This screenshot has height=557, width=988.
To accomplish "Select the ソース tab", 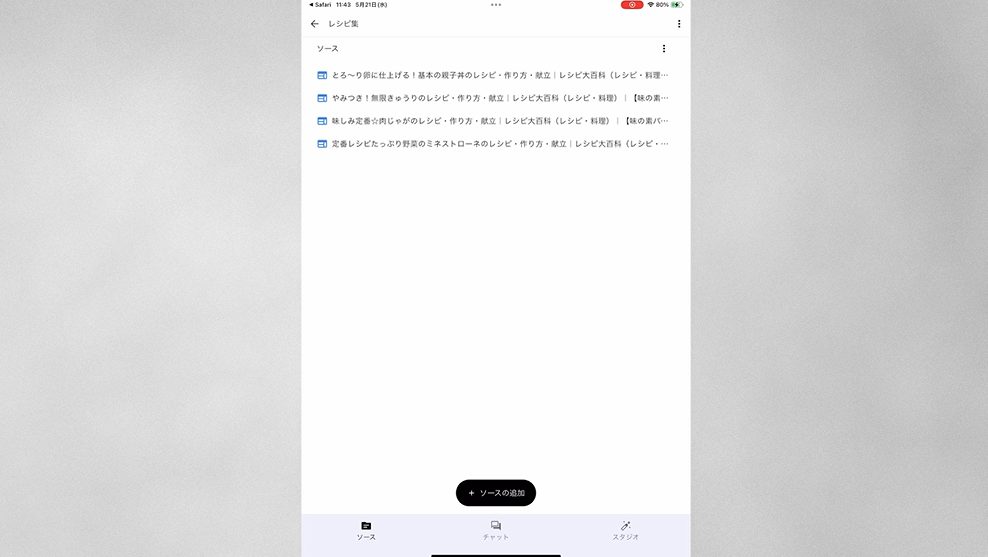I will pyautogui.click(x=366, y=531).
